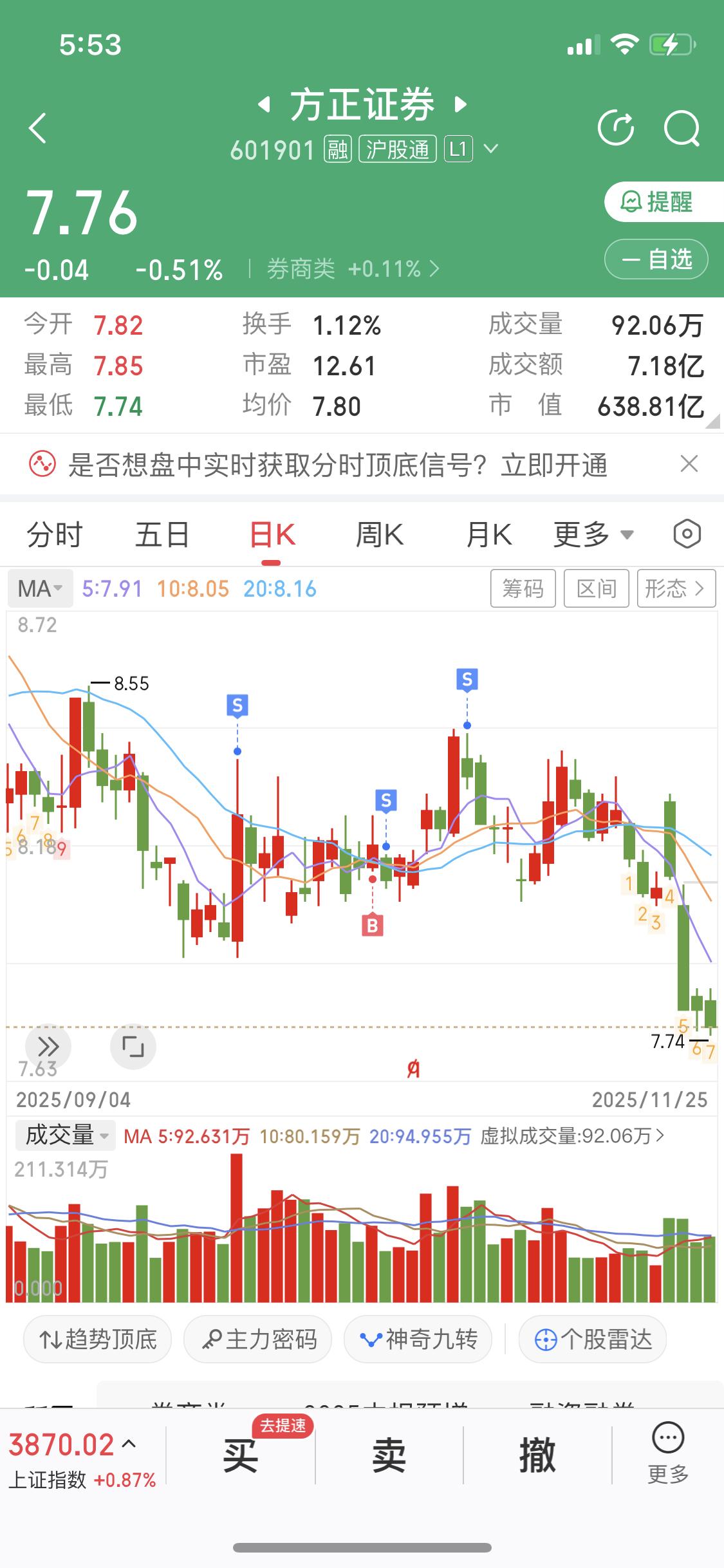
Task: Open the MA indicator dropdown
Action: tap(39, 588)
